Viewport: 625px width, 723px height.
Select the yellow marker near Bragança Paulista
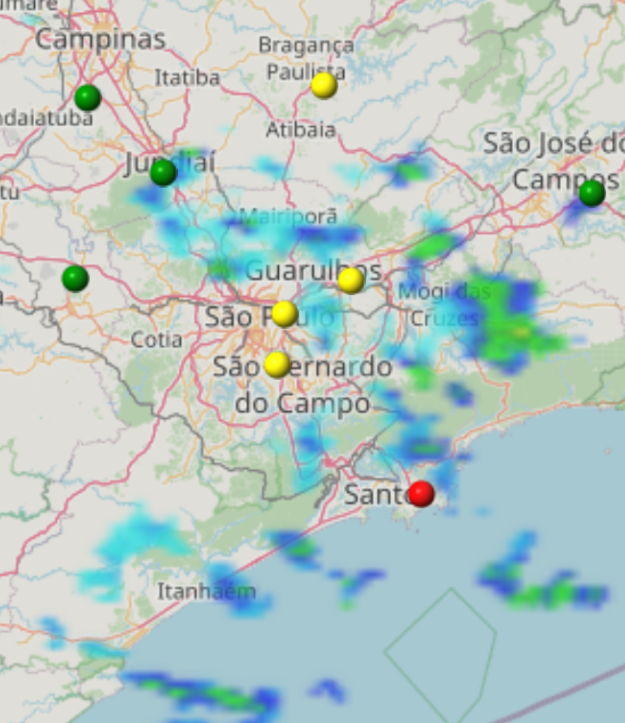point(323,85)
